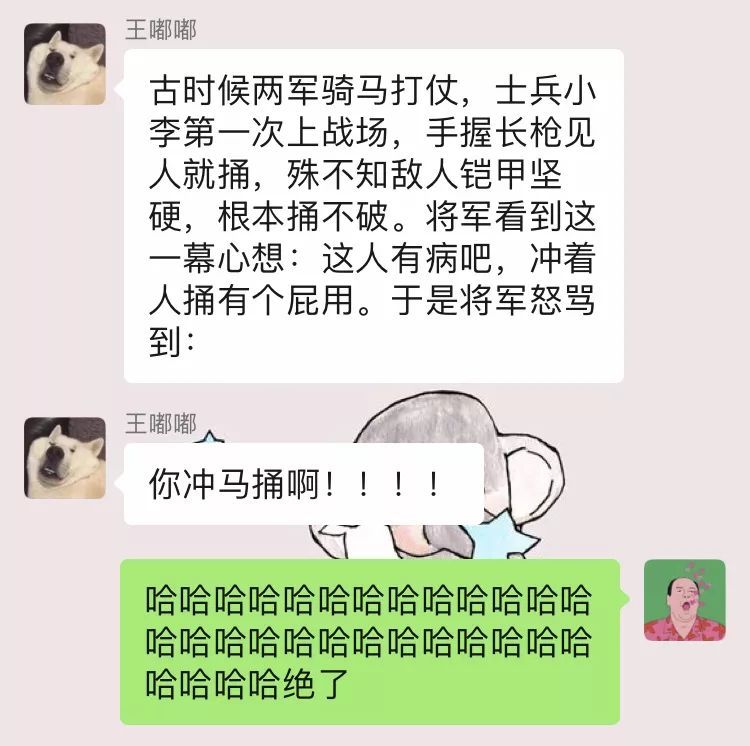Open 王嘟嘟's avatar beside the long story message
This screenshot has height=746, width=750.
pyautogui.click(x=65, y=65)
